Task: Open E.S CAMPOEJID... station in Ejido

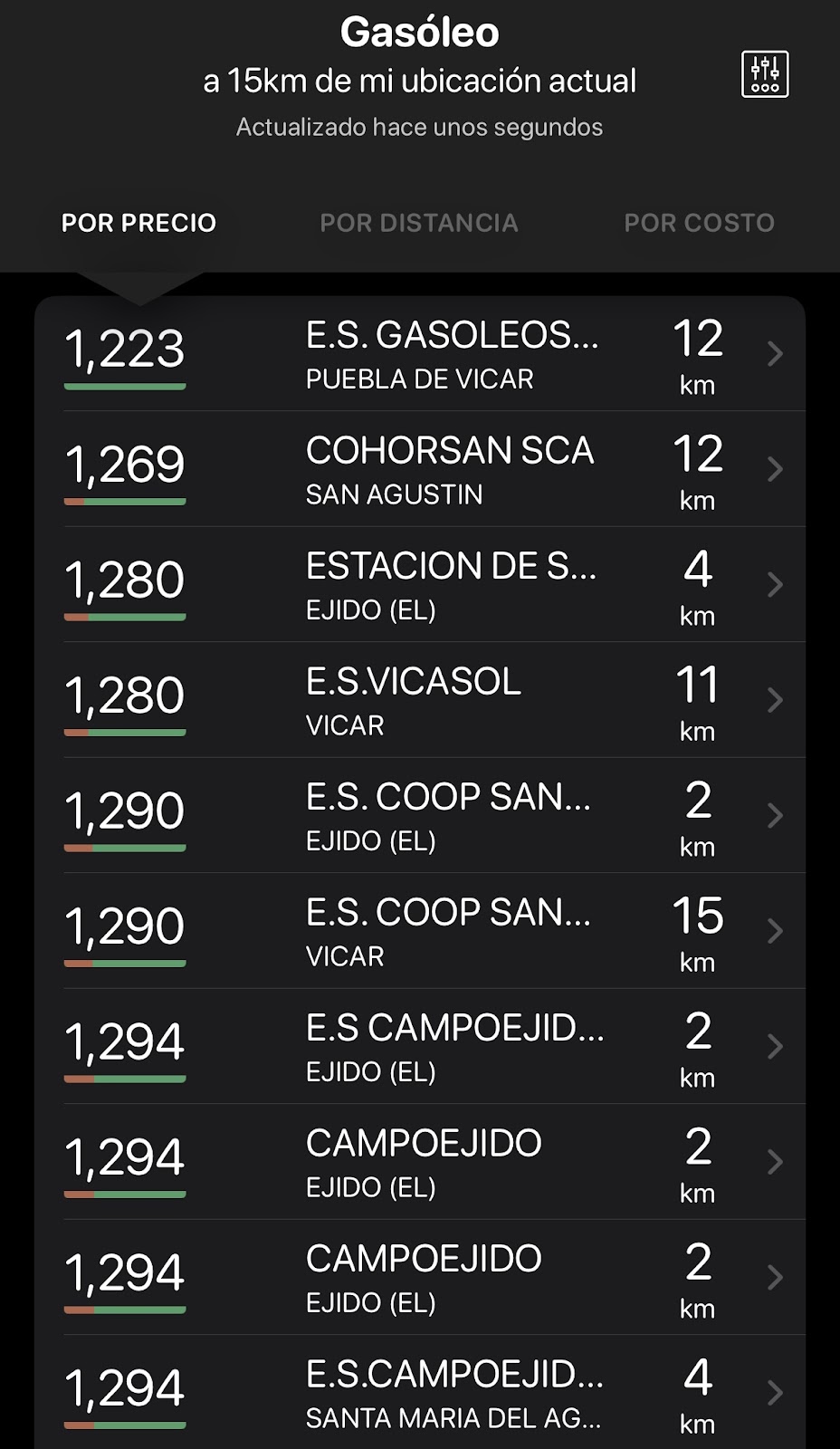Action: [x=420, y=1047]
